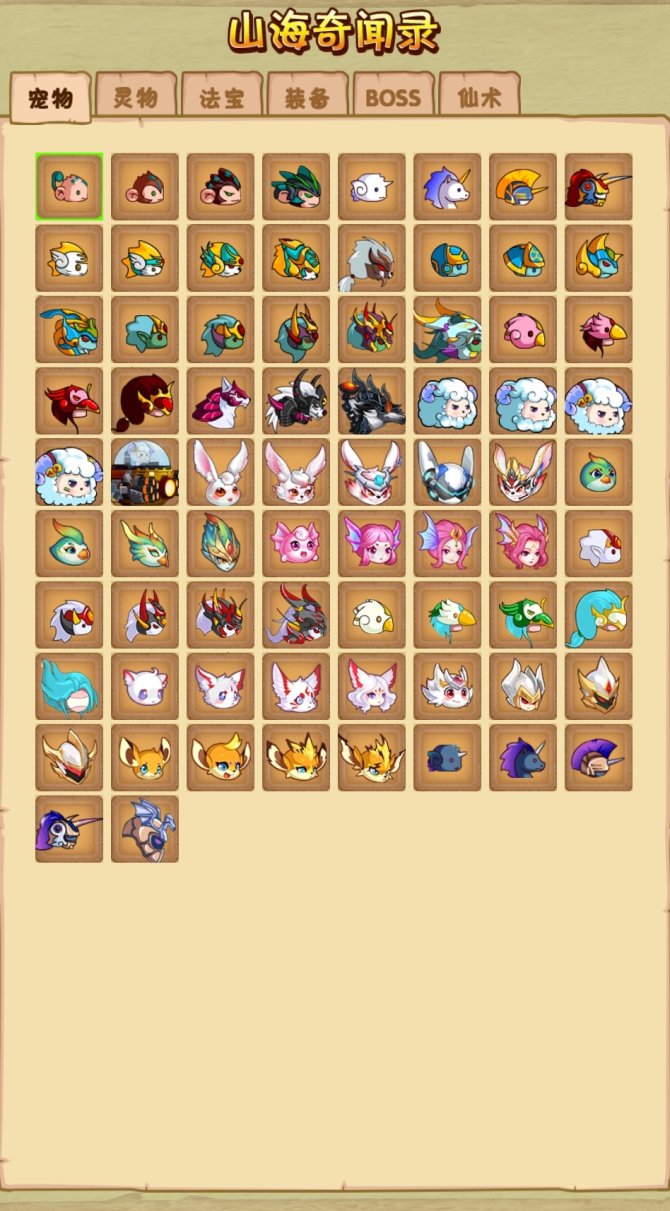The image size is (670, 1211).
Task: Select the 装备 tab
Action: 308,98
